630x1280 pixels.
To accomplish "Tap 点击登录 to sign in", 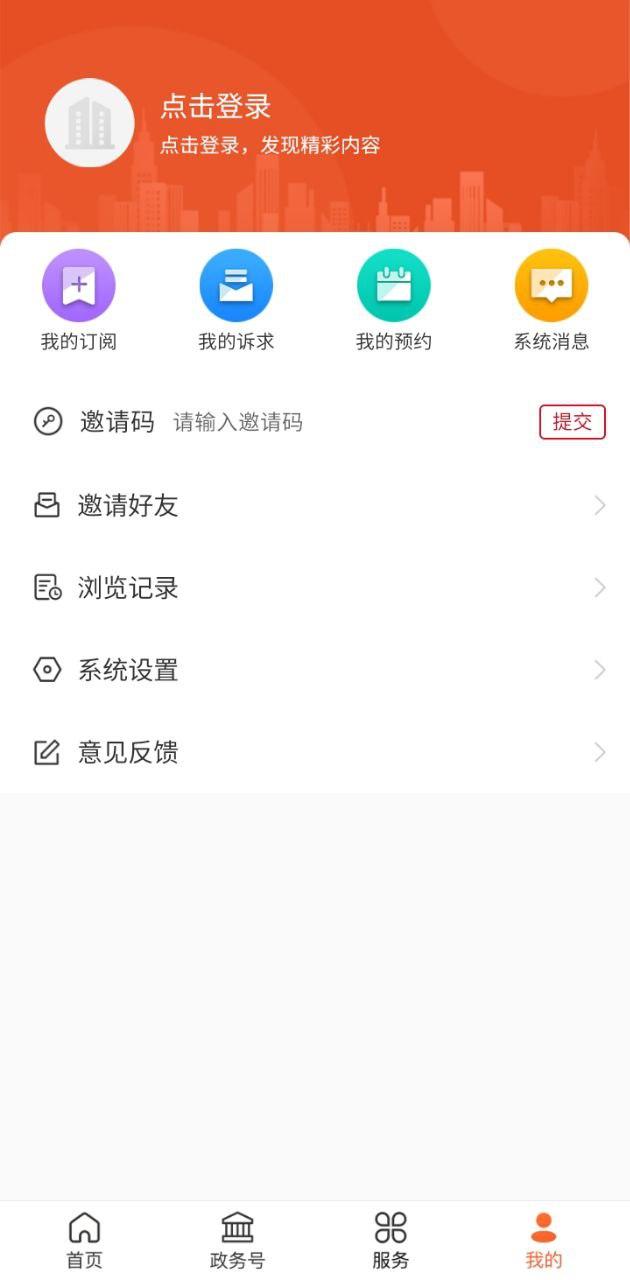I will [216, 107].
